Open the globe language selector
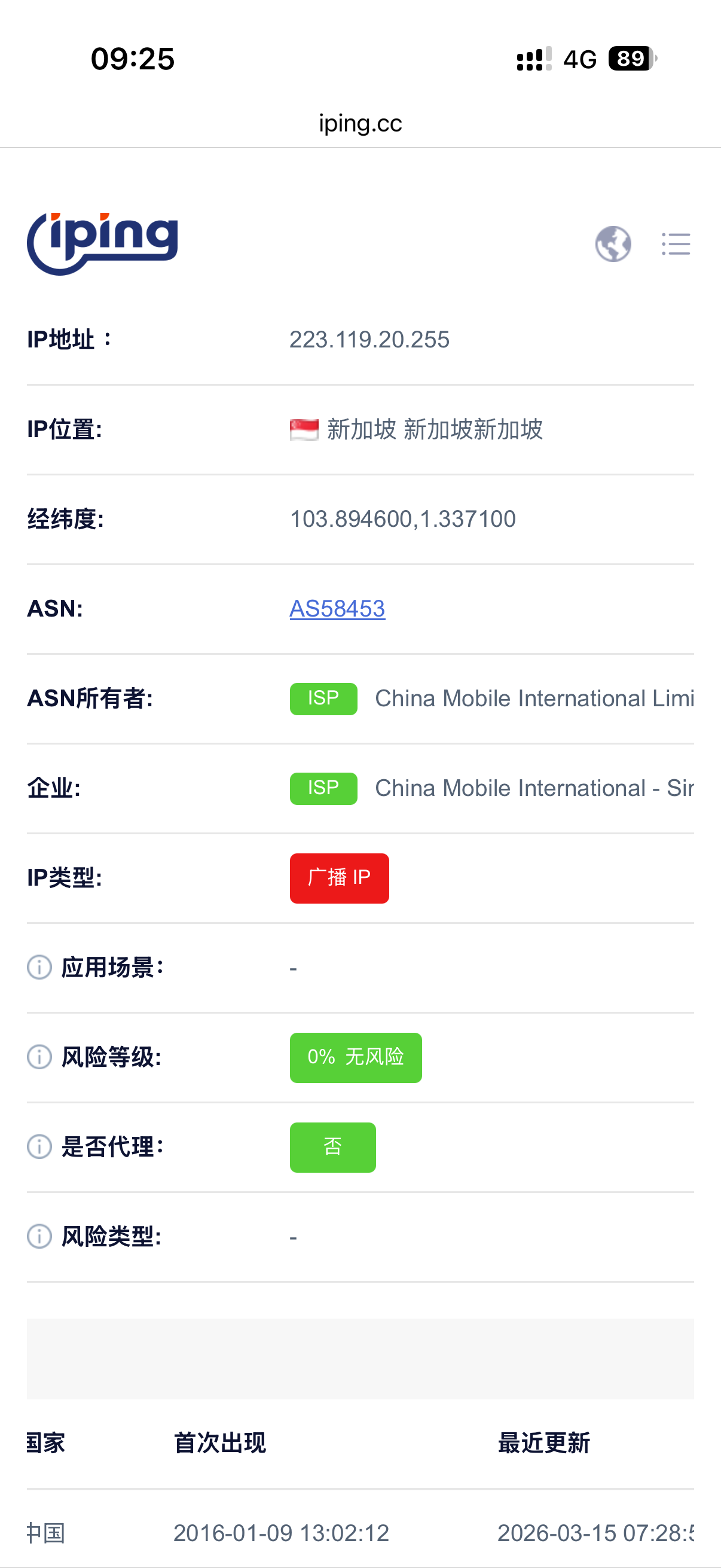Image resolution: width=721 pixels, height=1568 pixels. point(613,244)
